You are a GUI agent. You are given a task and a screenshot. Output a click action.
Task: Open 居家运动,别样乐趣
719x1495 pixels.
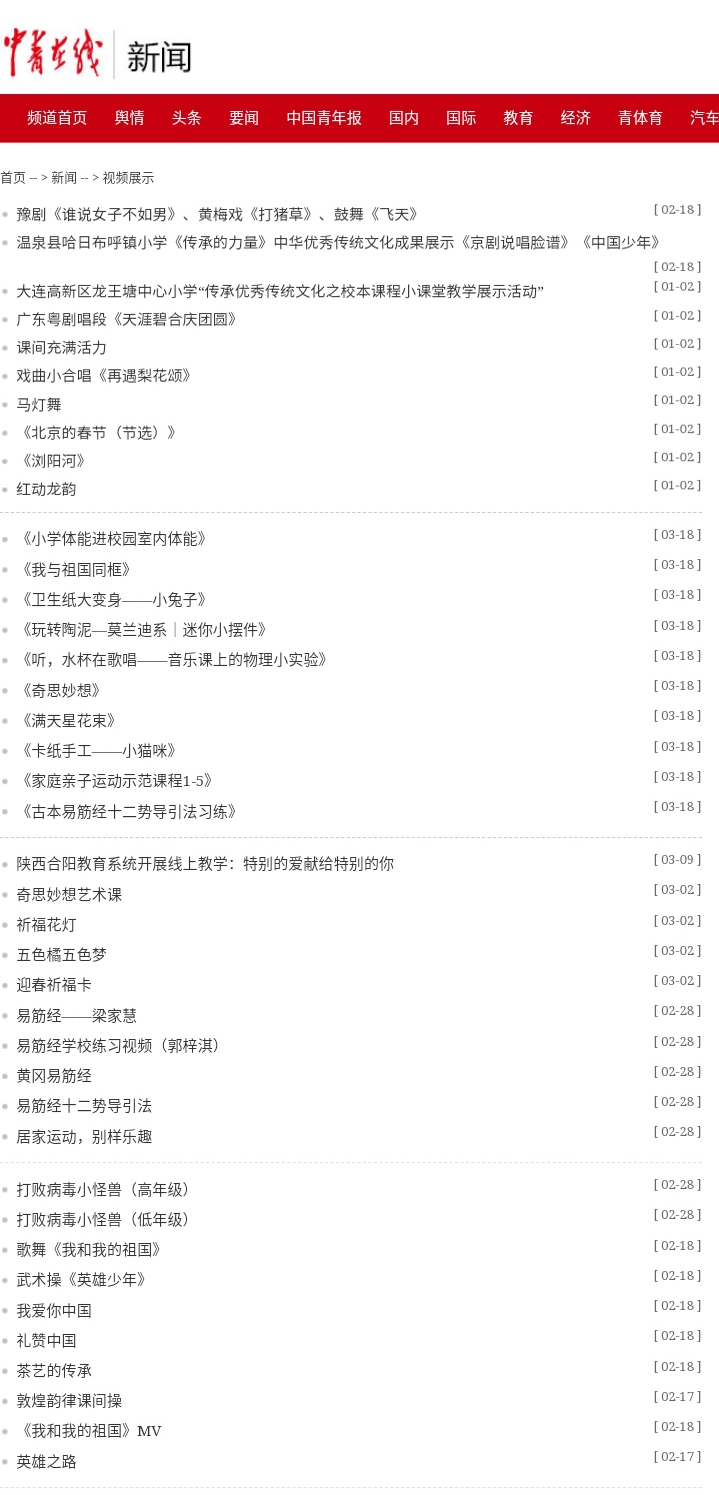coord(84,1137)
